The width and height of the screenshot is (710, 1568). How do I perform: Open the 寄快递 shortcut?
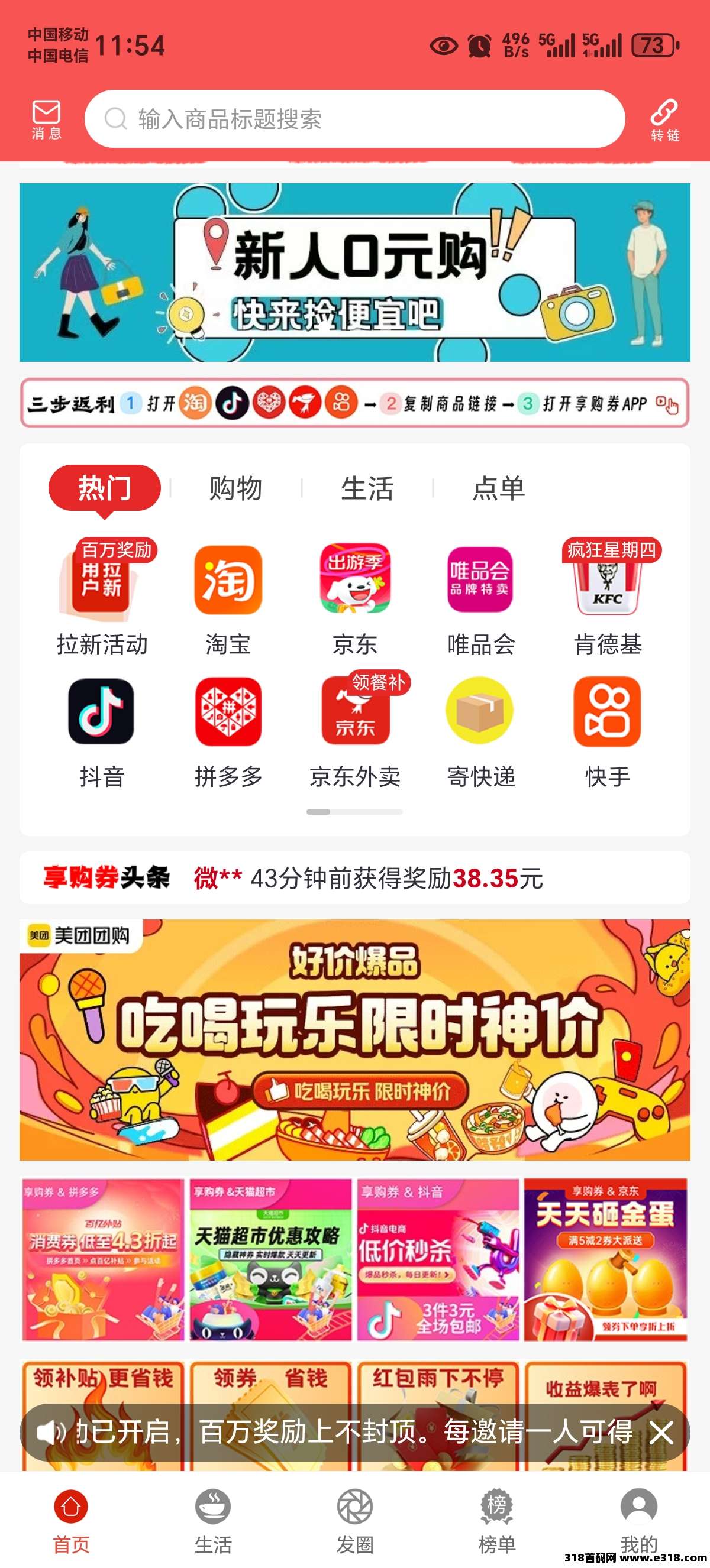480,729
